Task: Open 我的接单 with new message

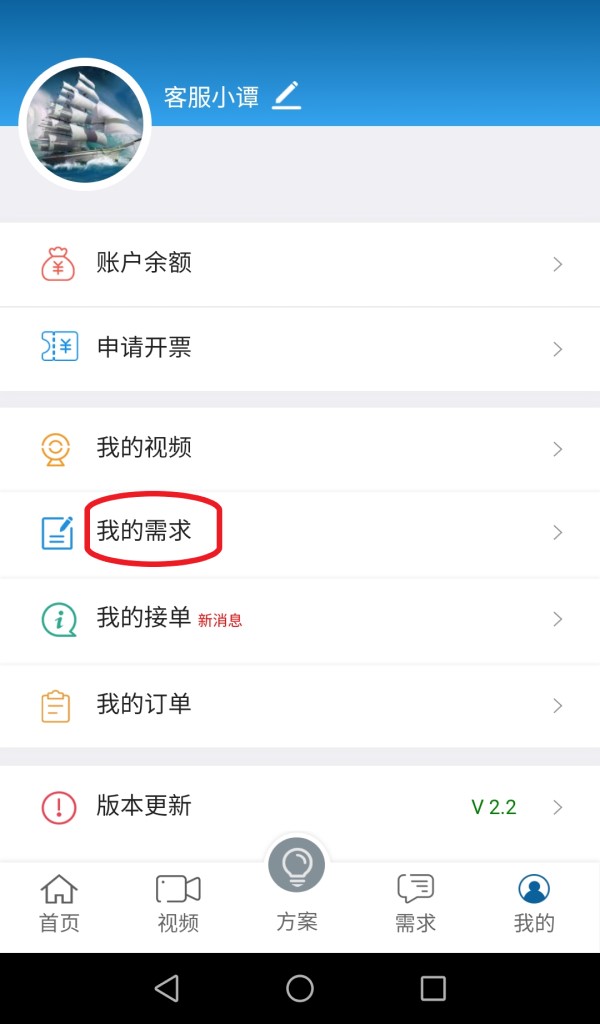Action: [x=300, y=618]
